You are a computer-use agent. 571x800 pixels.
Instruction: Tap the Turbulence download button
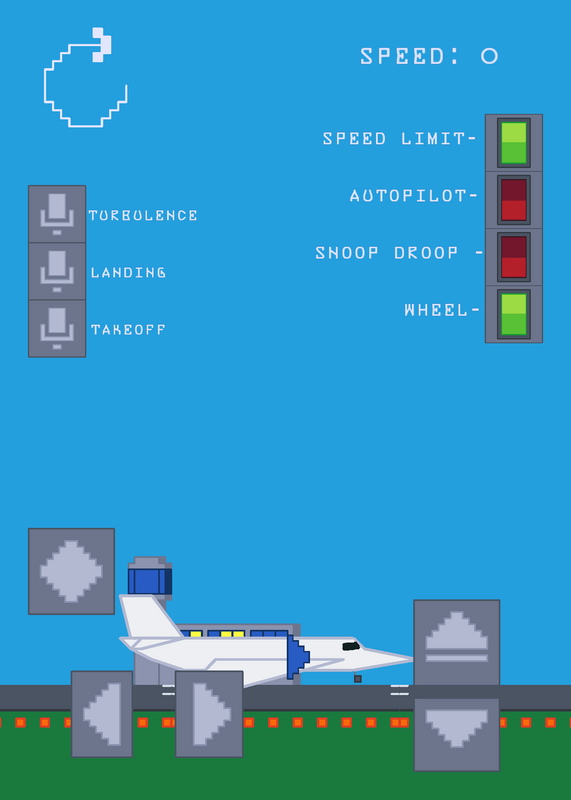[x=57, y=214]
